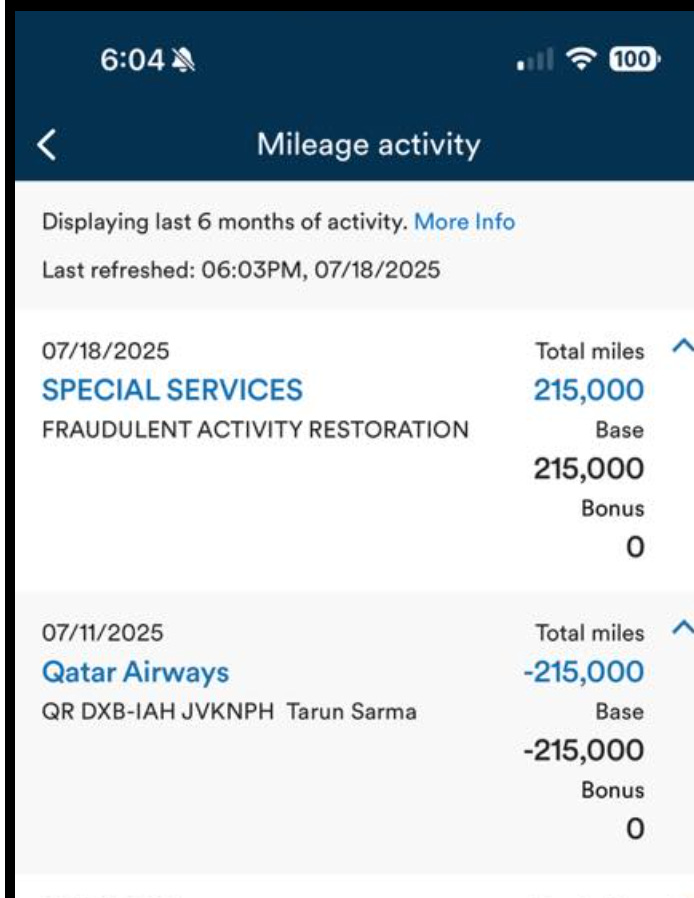
Task: Collapse the 07/11/2025 Qatar Airways details
Action: [683, 628]
